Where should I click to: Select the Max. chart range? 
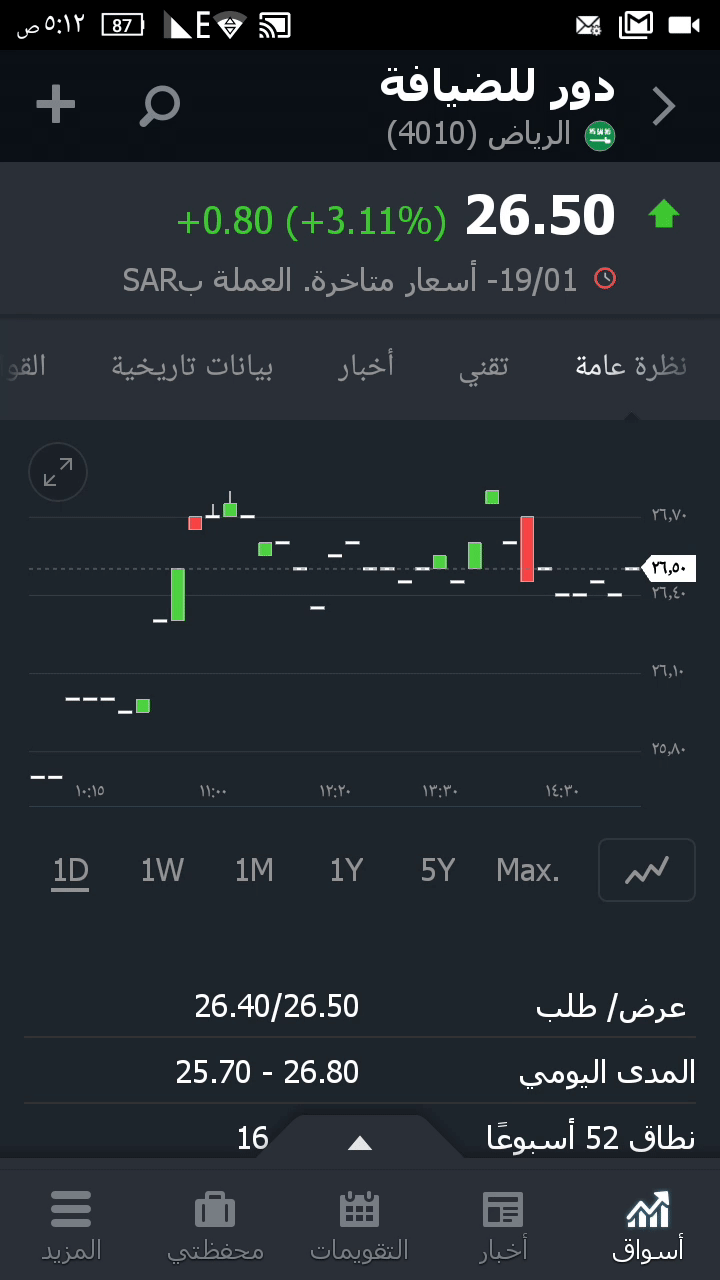[x=528, y=871]
